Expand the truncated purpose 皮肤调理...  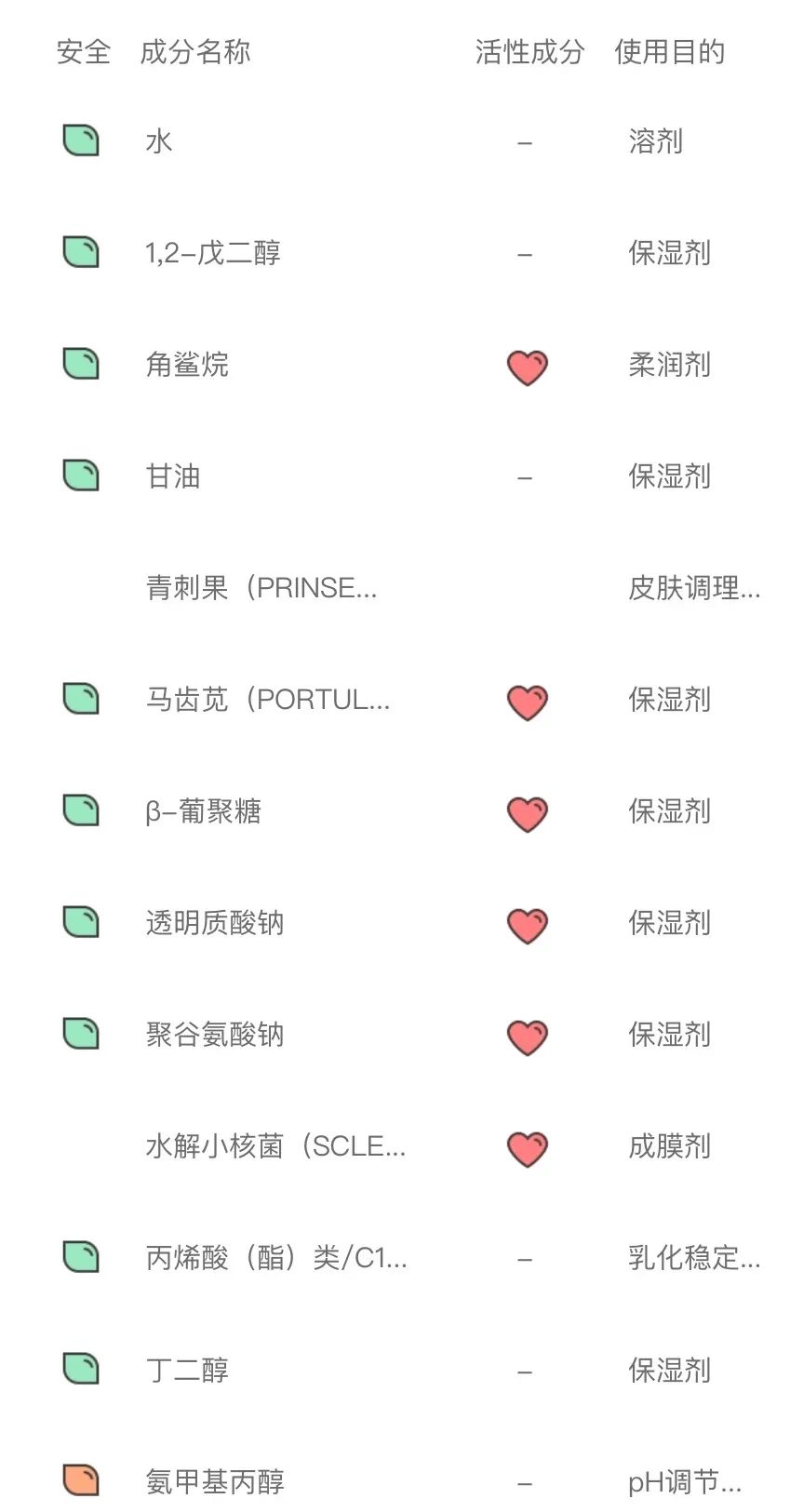(x=693, y=588)
